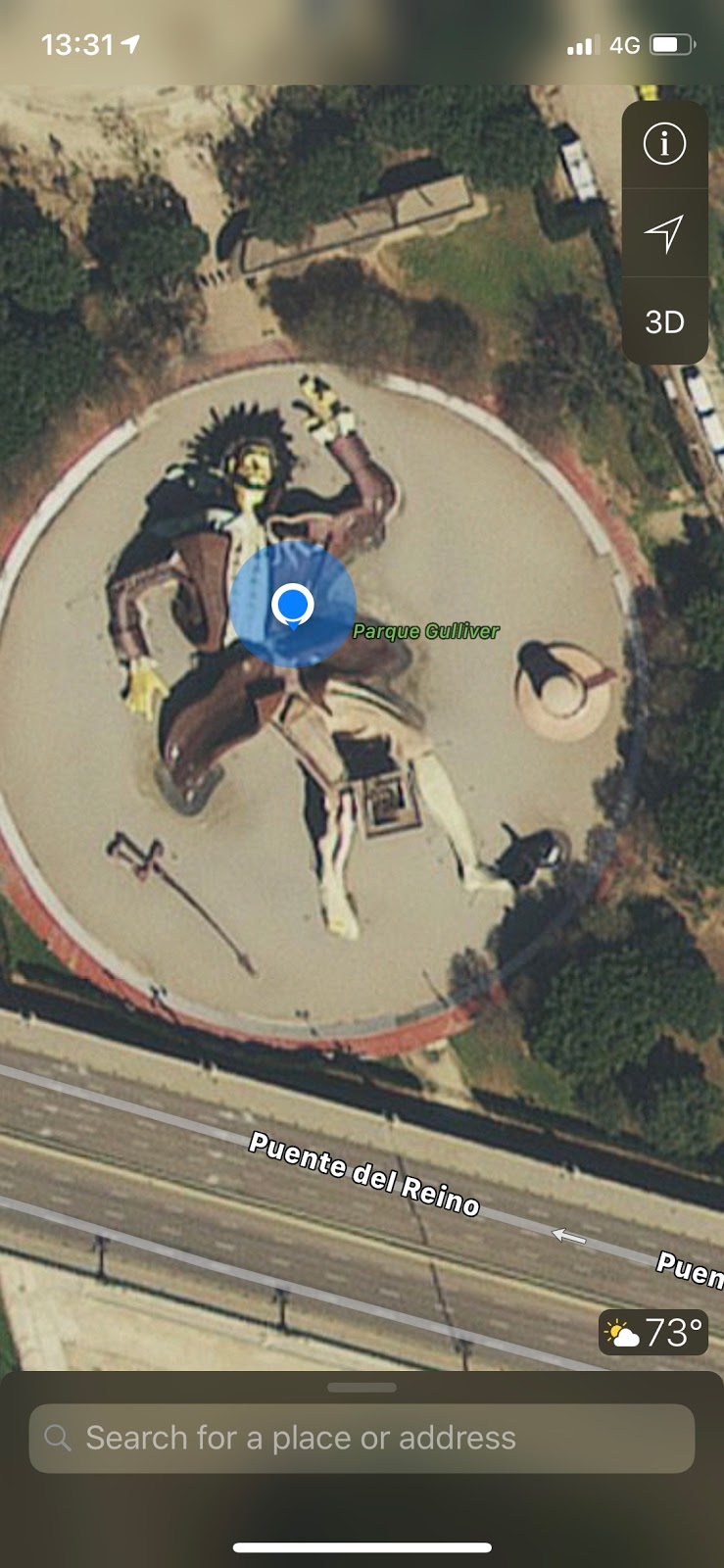This screenshot has height=1568, width=724.
Task: Open the weather widget showing 73°
Action: point(652,1333)
